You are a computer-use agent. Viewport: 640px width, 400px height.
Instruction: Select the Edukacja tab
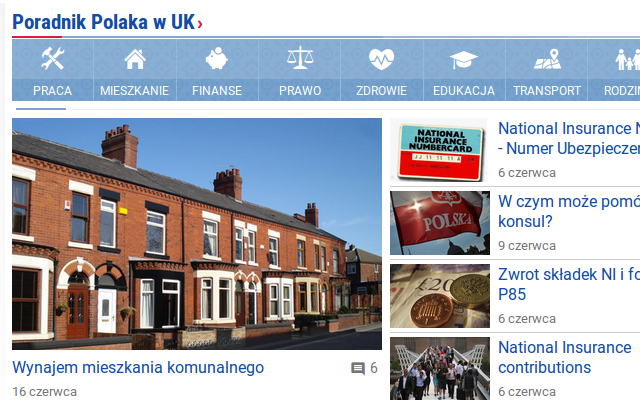pos(463,71)
